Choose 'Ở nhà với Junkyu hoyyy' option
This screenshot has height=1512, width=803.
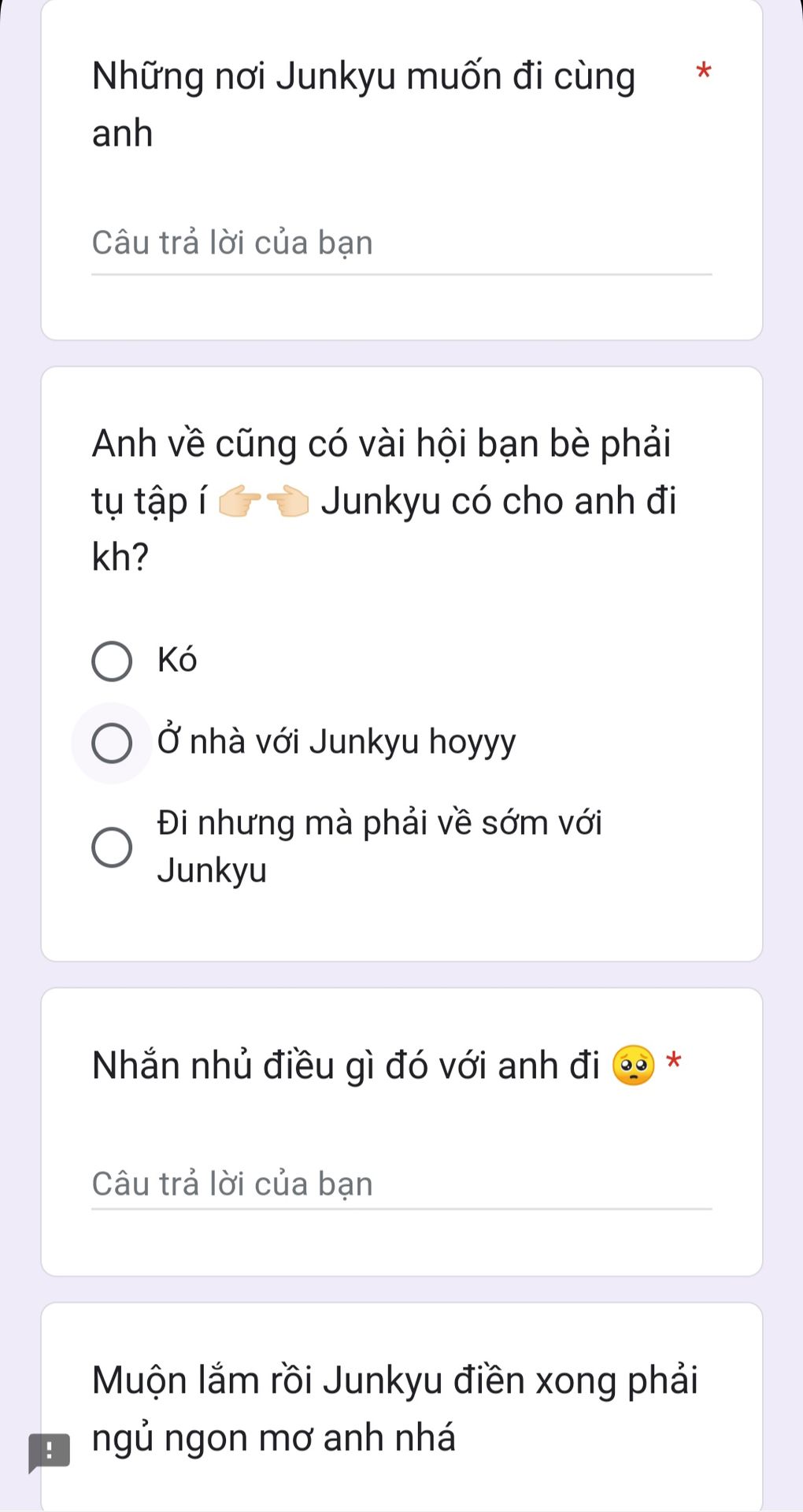tap(112, 743)
